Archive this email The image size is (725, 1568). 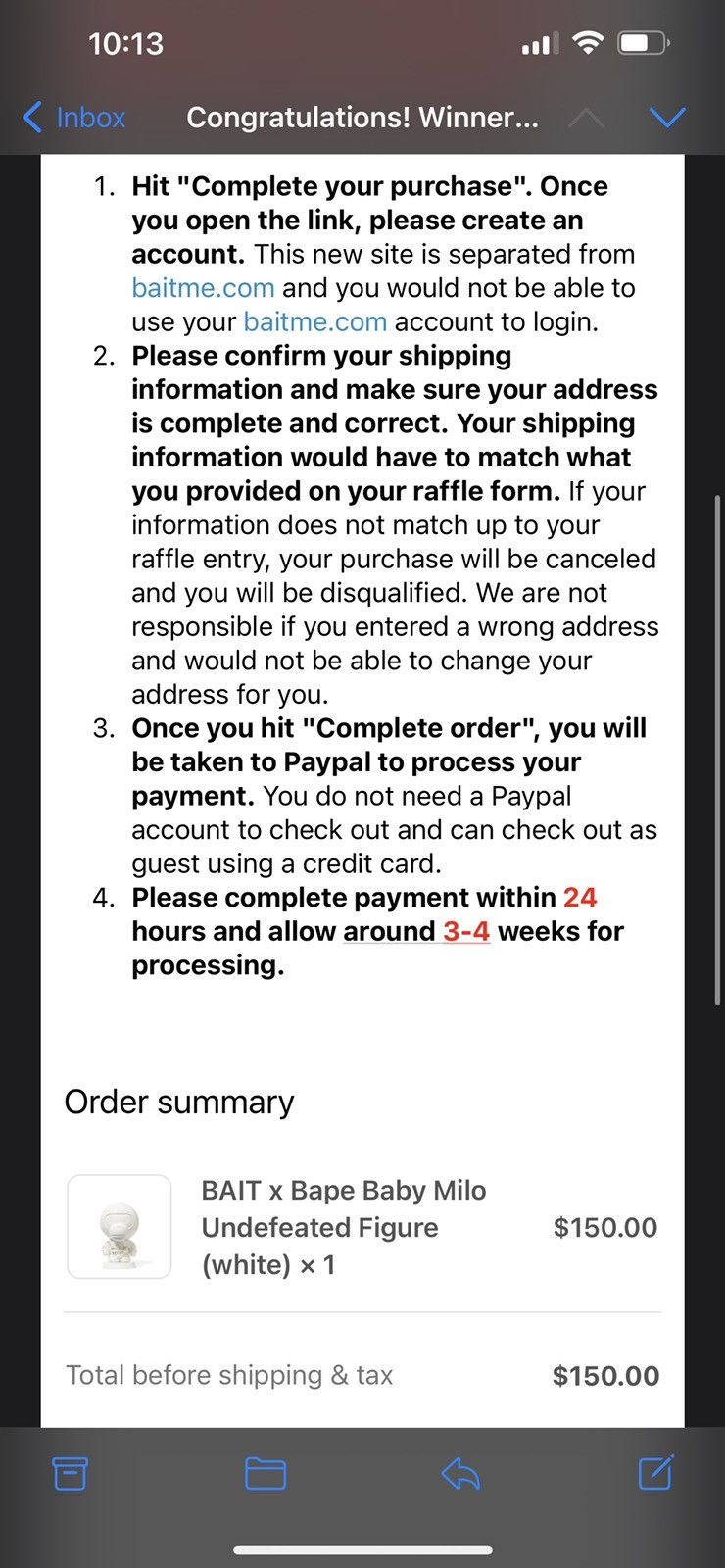[x=70, y=1473]
